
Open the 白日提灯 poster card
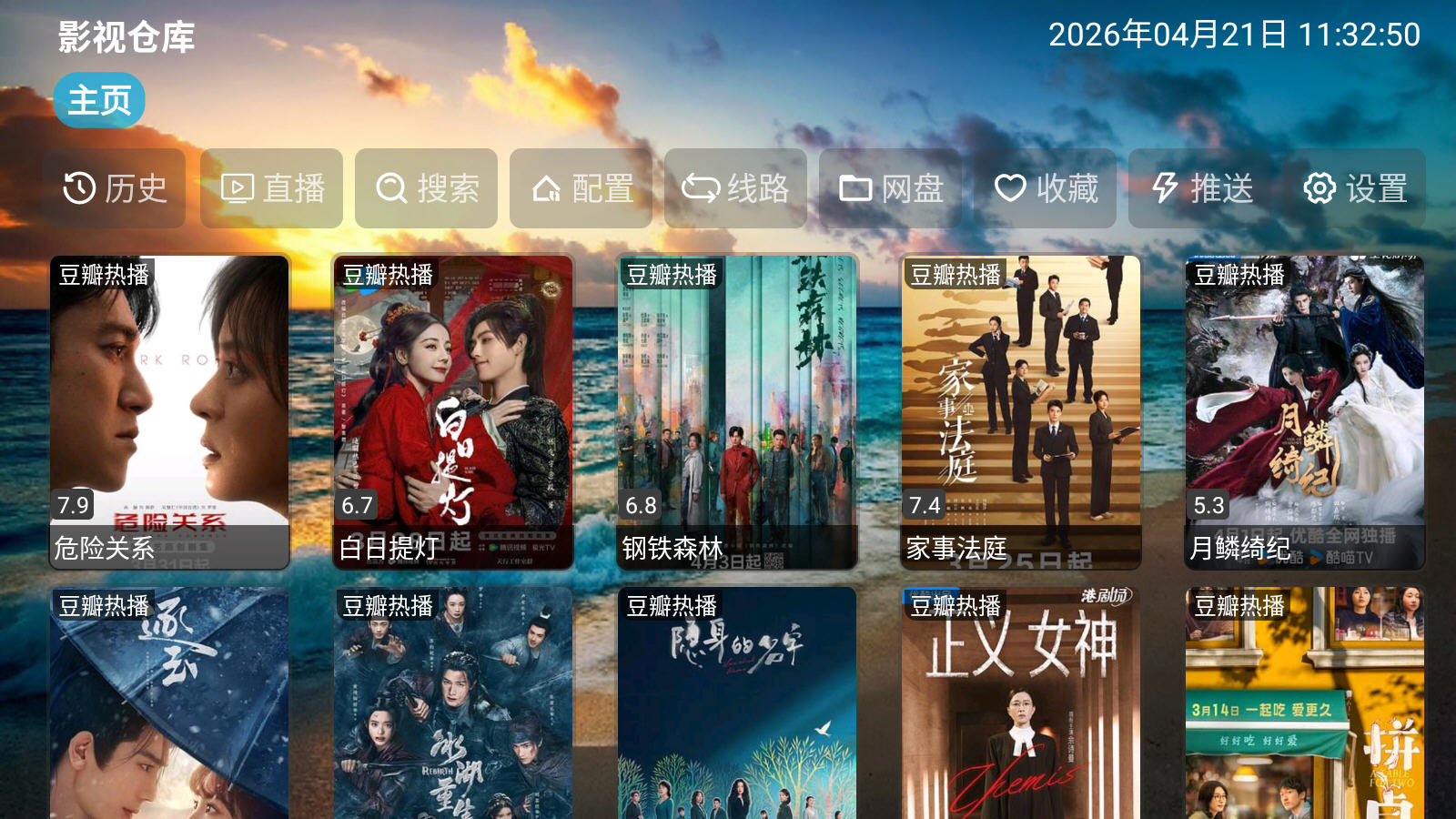point(454,412)
